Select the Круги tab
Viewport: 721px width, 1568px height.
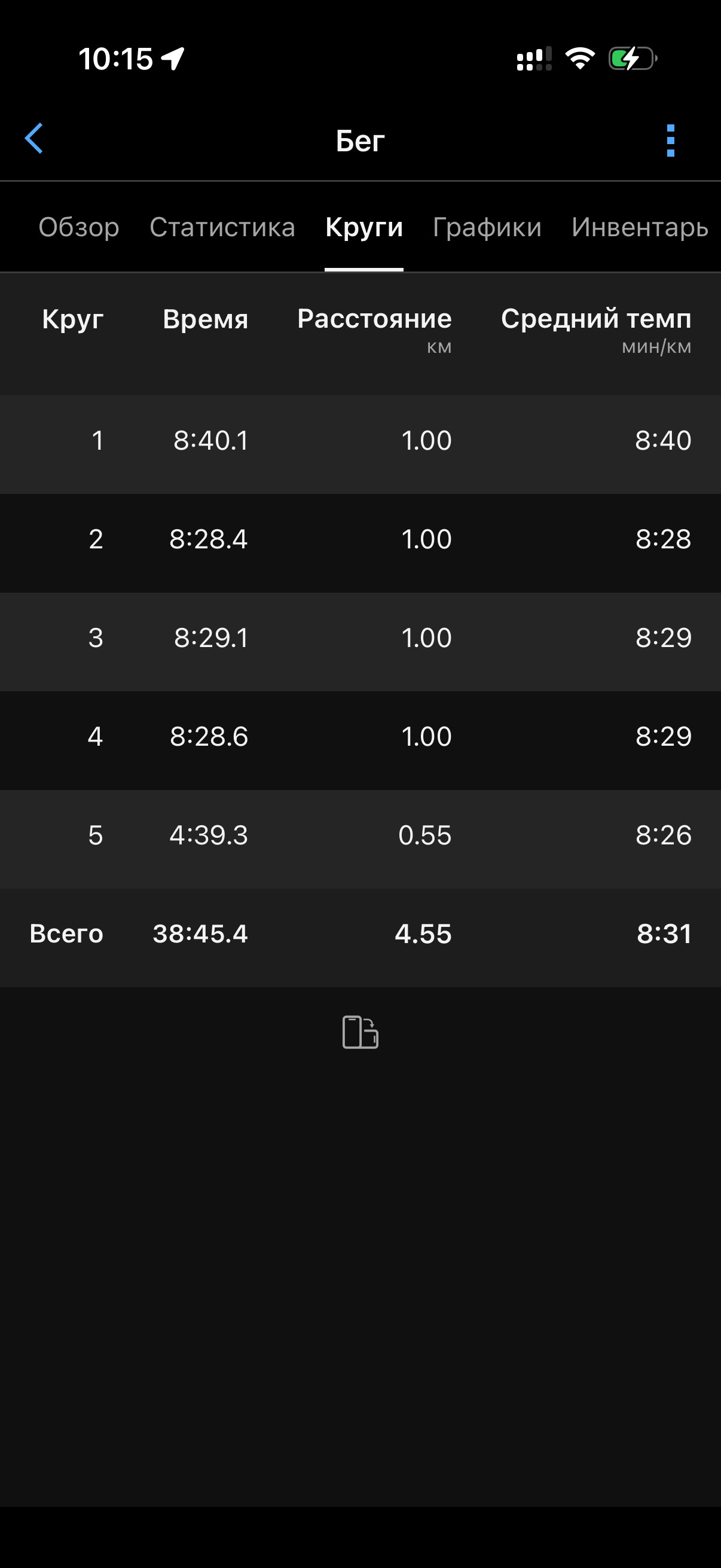[x=364, y=227]
